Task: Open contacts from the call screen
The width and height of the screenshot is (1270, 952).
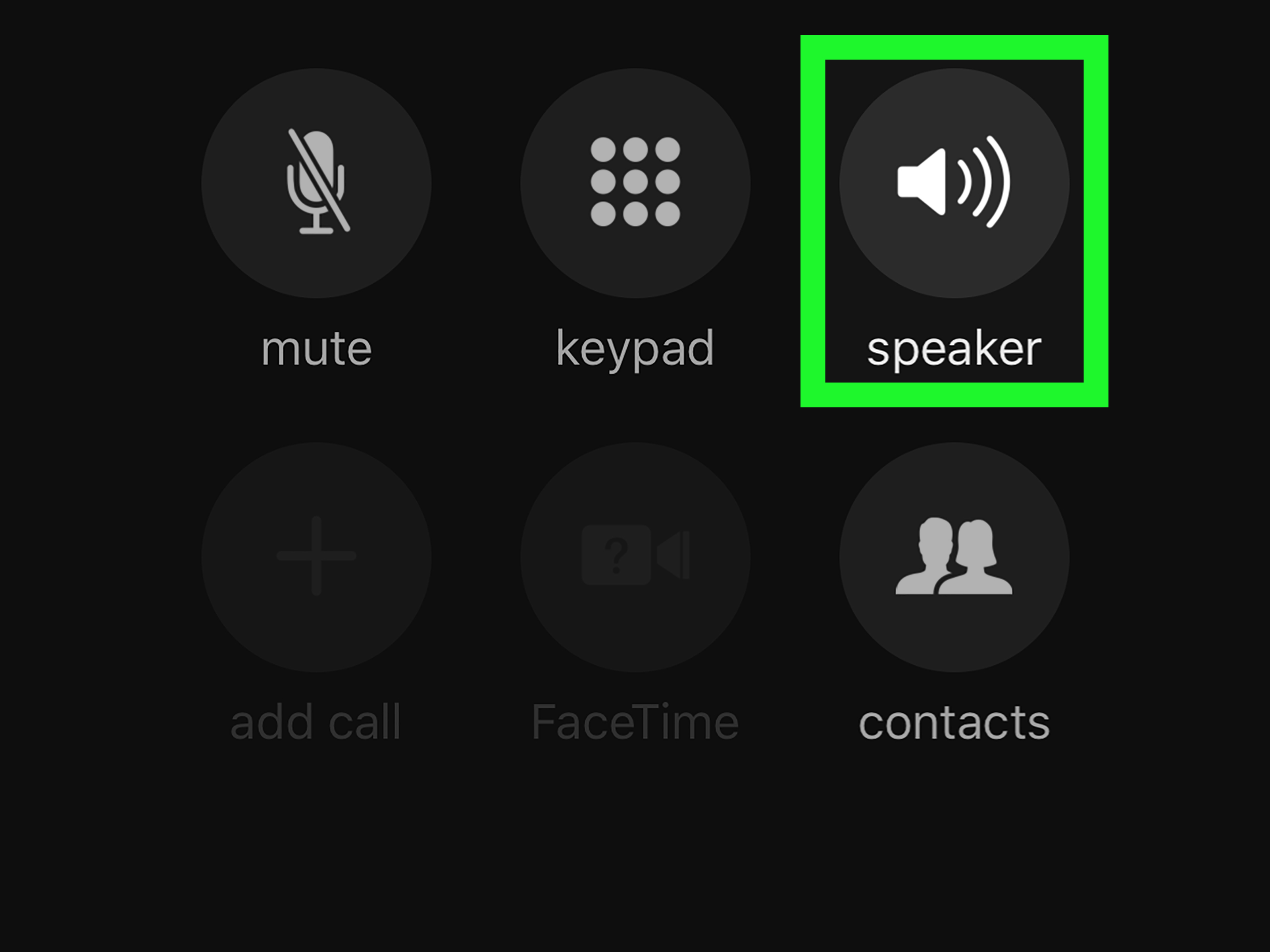Action: 954,557
